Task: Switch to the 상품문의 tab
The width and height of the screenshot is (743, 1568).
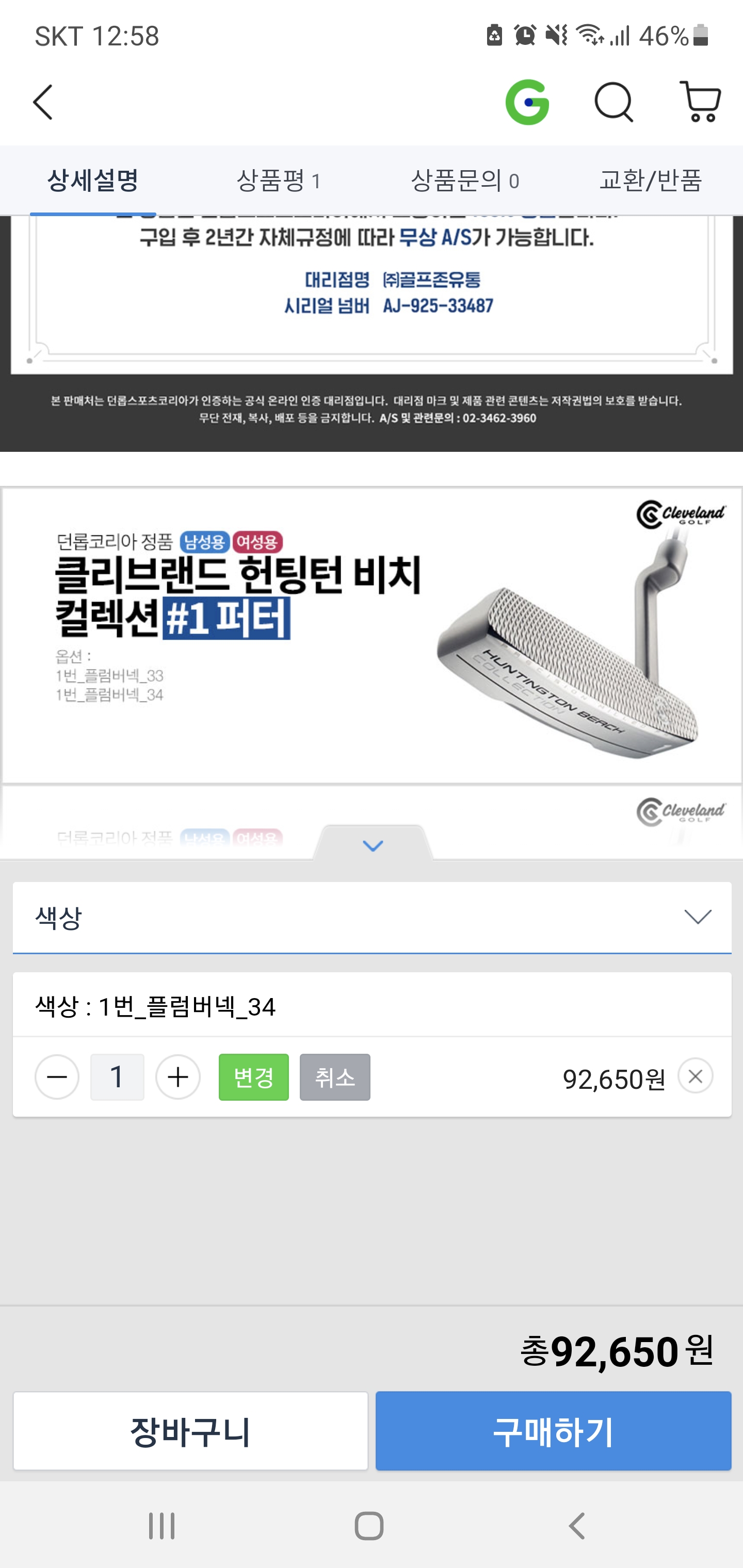Action: coord(465,180)
